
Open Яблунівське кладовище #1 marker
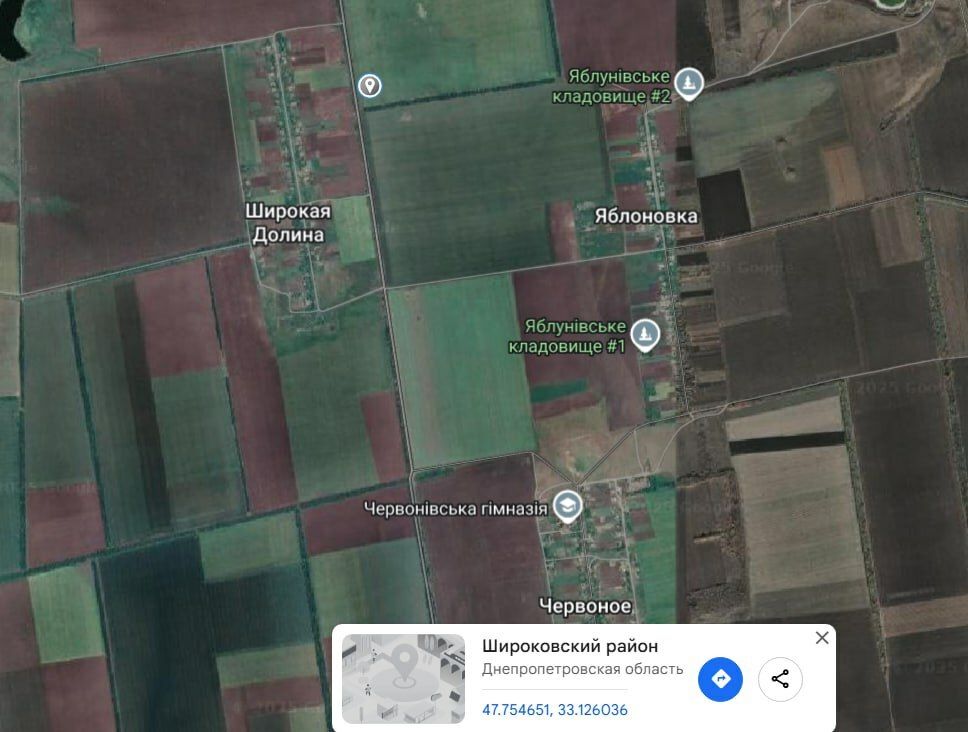coord(645,335)
